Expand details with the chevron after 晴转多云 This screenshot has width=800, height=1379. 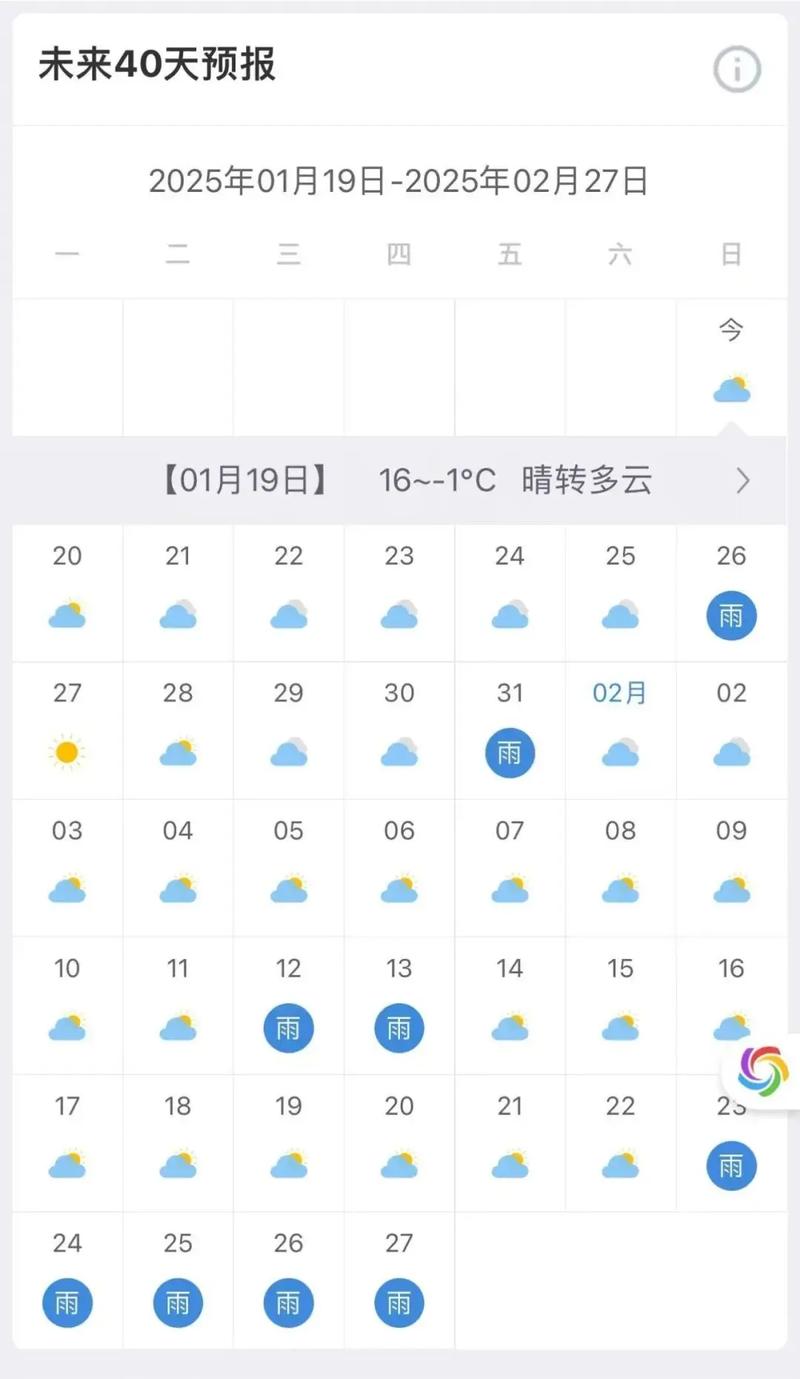[x=743, y=481]
